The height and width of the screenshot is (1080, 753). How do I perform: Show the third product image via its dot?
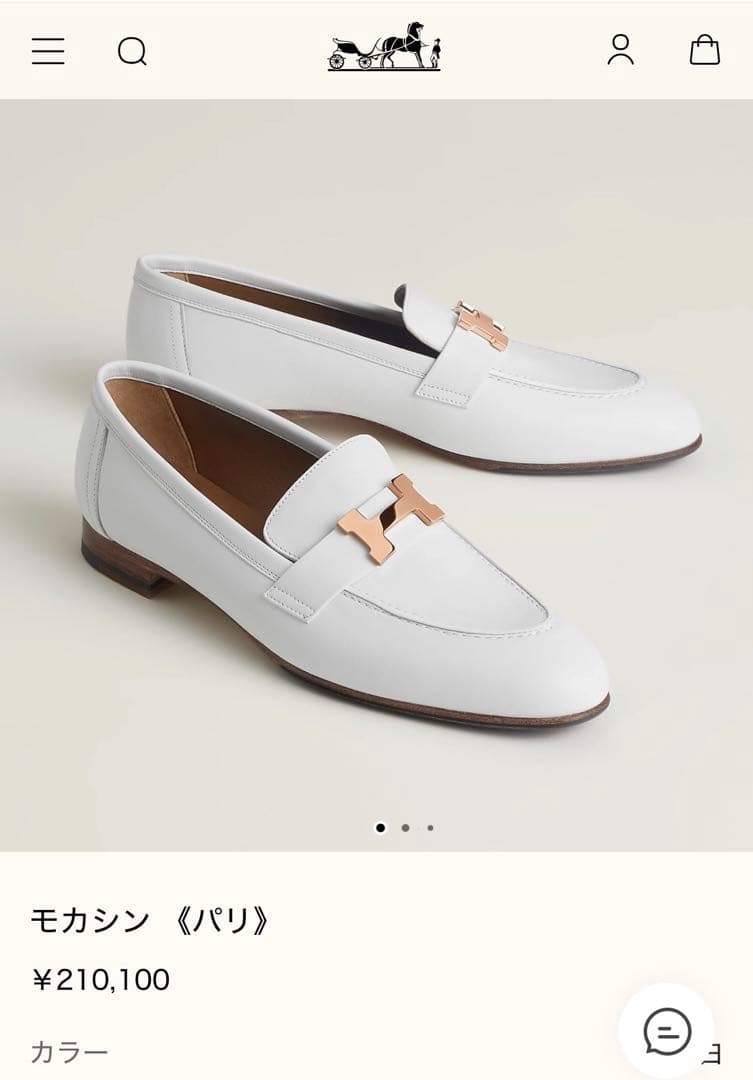coord(430,828)
